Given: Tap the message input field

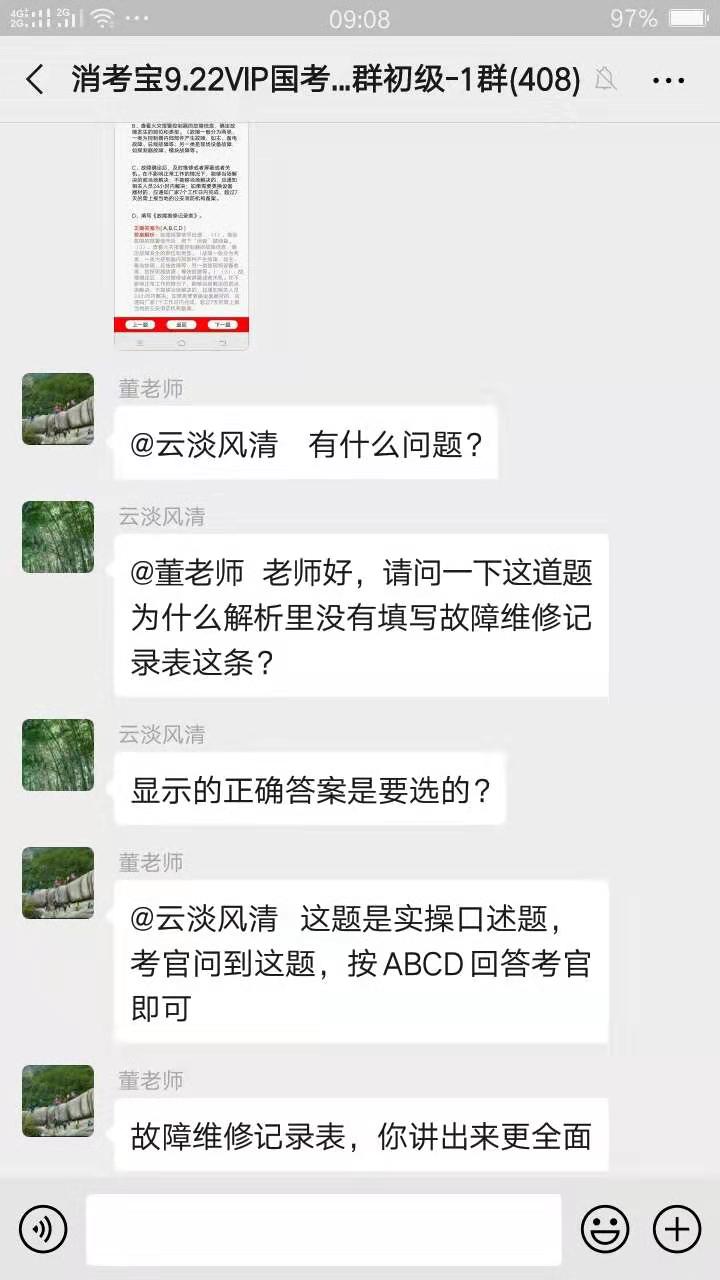Looking at the screenshot, I should pos(323,1229).
